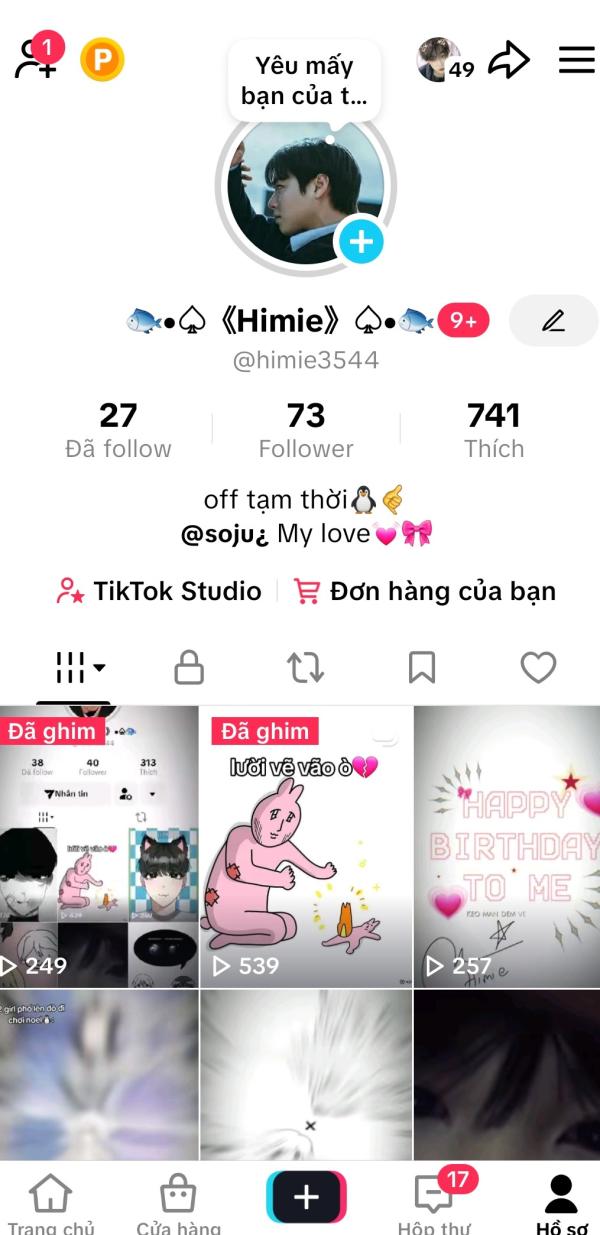Open the add friends icon
This screenshot has height=1235, width=600.
click(x=36, y=60)
